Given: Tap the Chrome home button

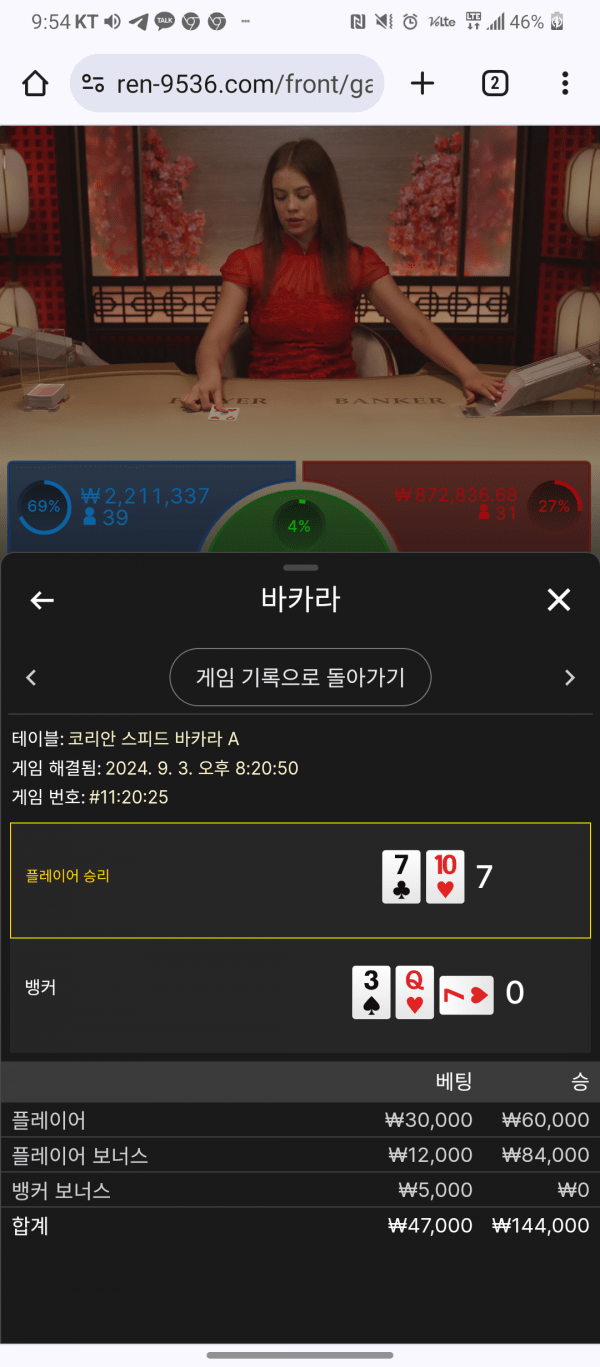Looking at the screenshot, I should [x=35, y=84].
